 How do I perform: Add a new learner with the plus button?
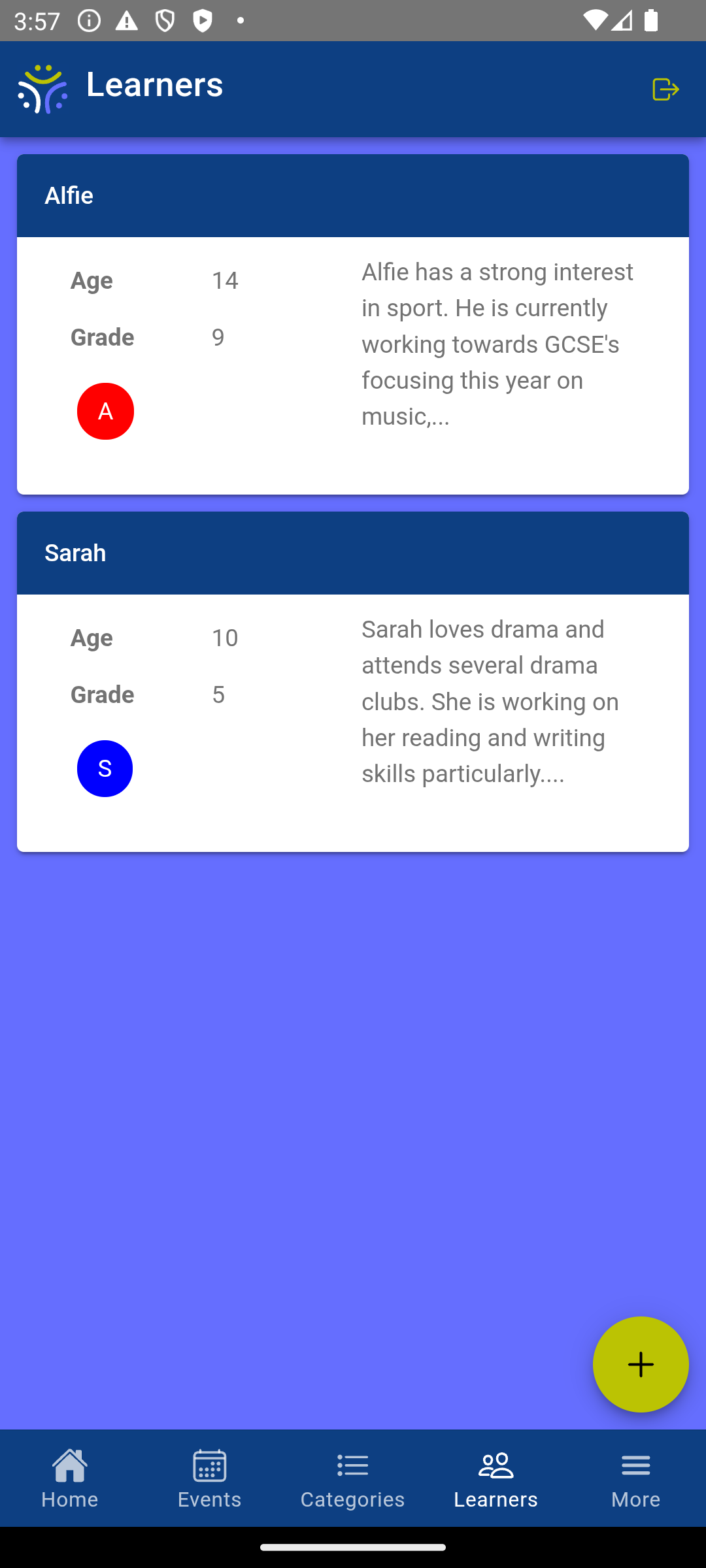pos(640,1364)
